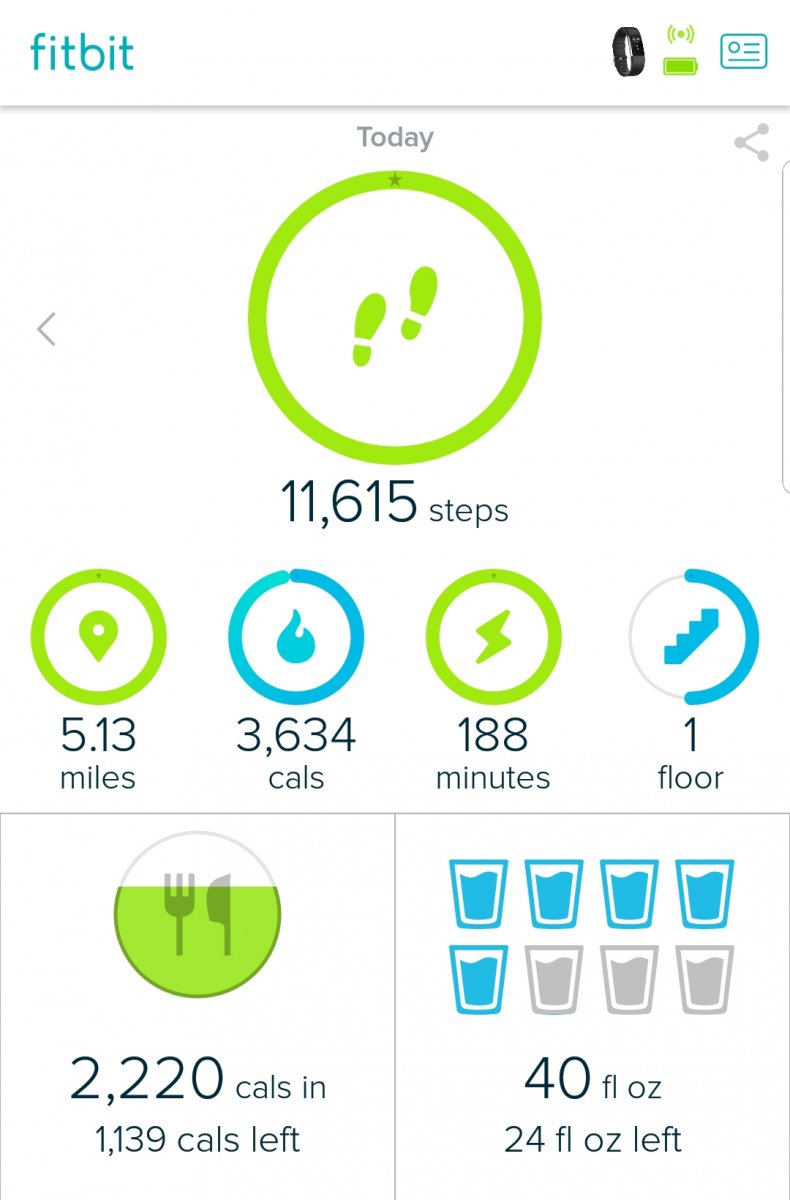Viewport: 790px width, 1200px height.
Task: Open the 40 fl oz water tile
Action: pyautogui.click(x=592, y=1005)
